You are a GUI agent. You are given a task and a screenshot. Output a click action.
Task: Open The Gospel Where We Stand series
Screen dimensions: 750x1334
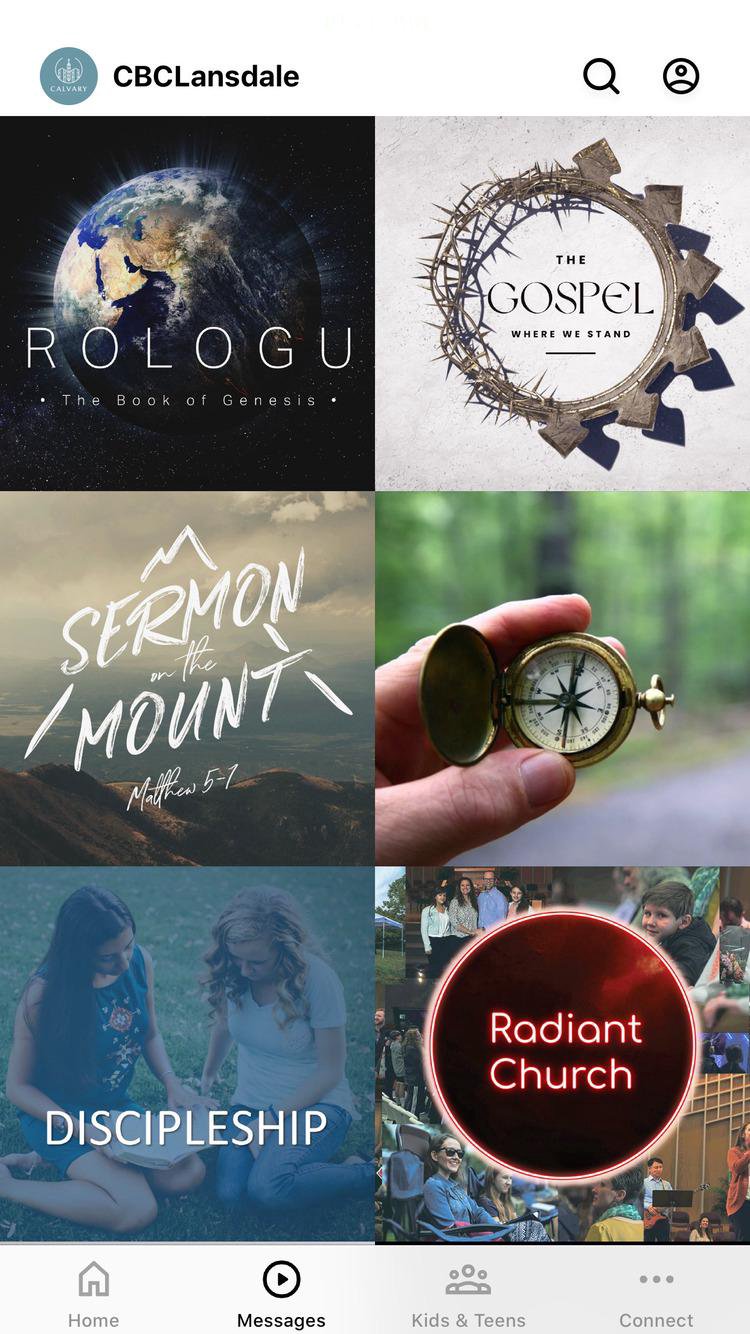click(562, 303)
